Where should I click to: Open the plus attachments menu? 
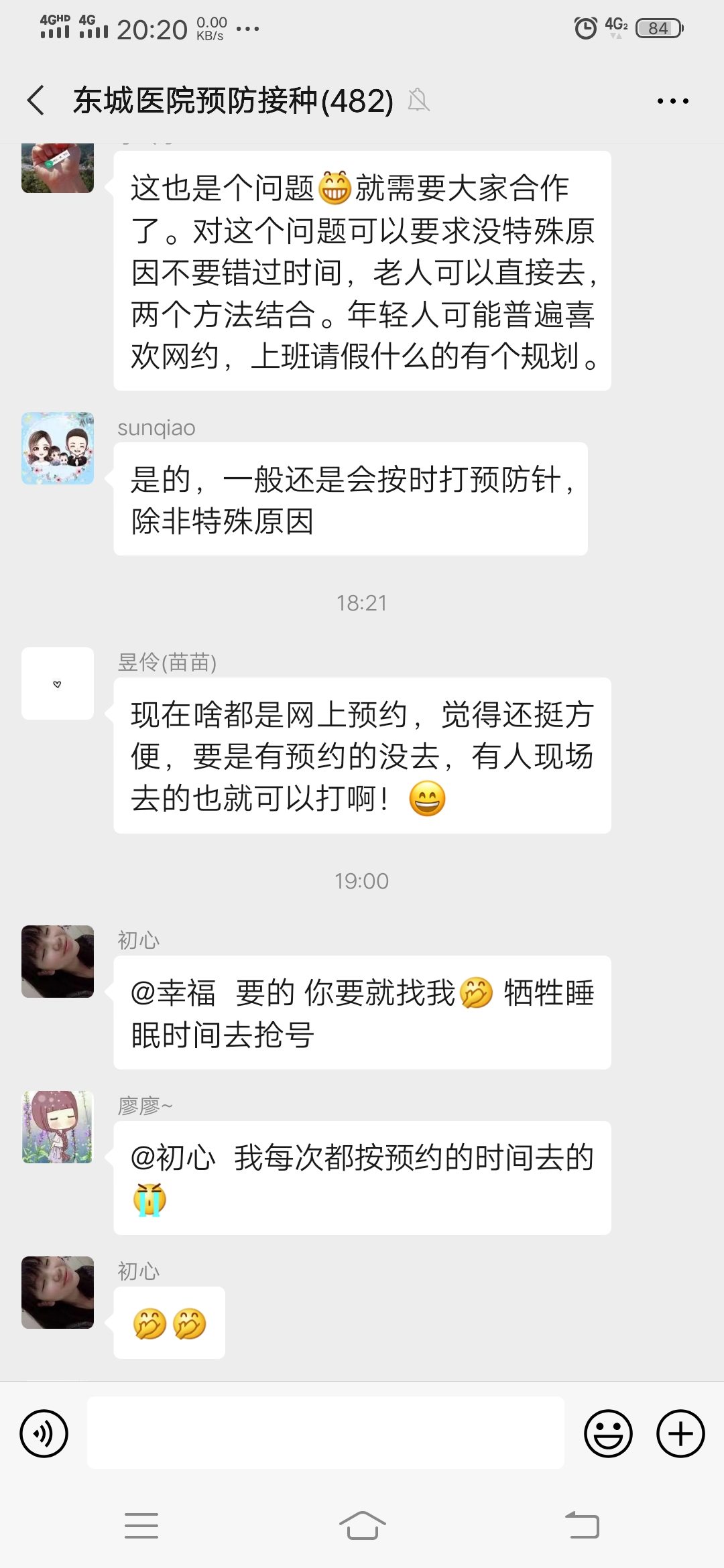680,1433
